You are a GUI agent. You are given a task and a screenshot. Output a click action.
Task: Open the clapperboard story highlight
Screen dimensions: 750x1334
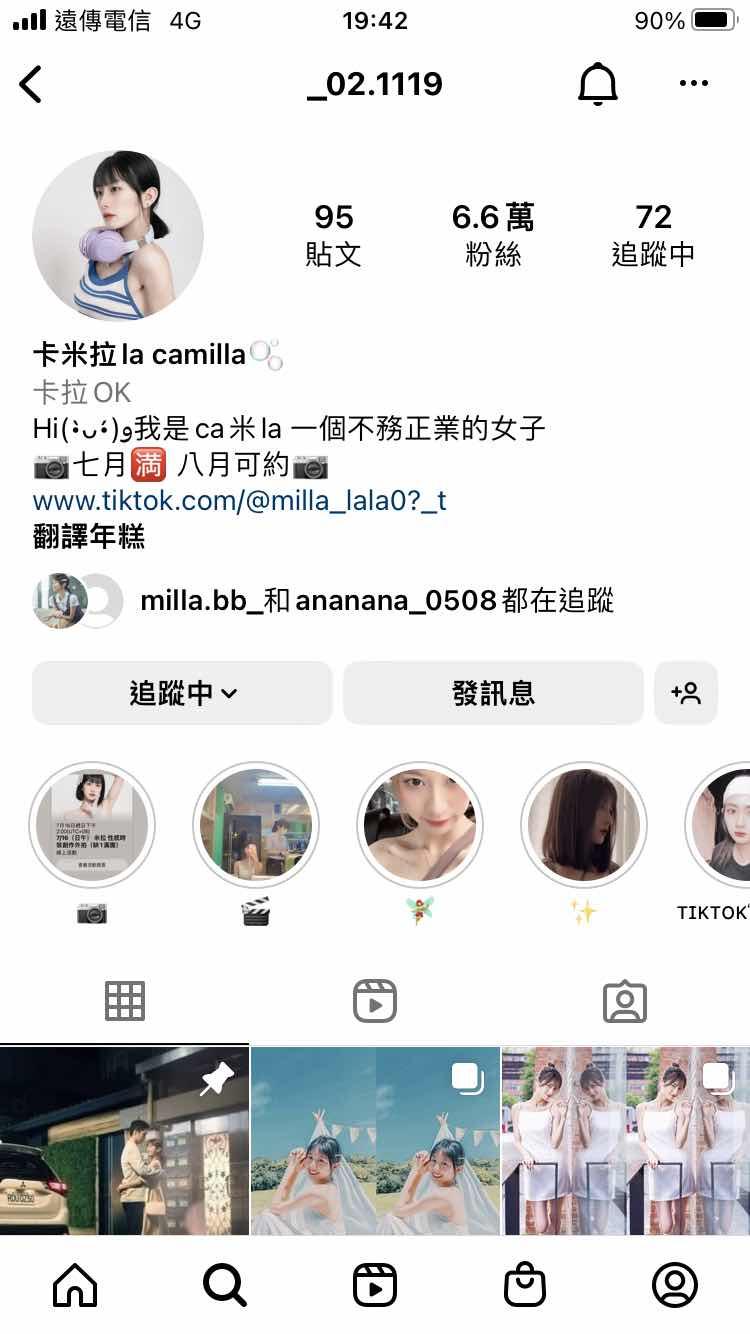[x=256, y=824]
